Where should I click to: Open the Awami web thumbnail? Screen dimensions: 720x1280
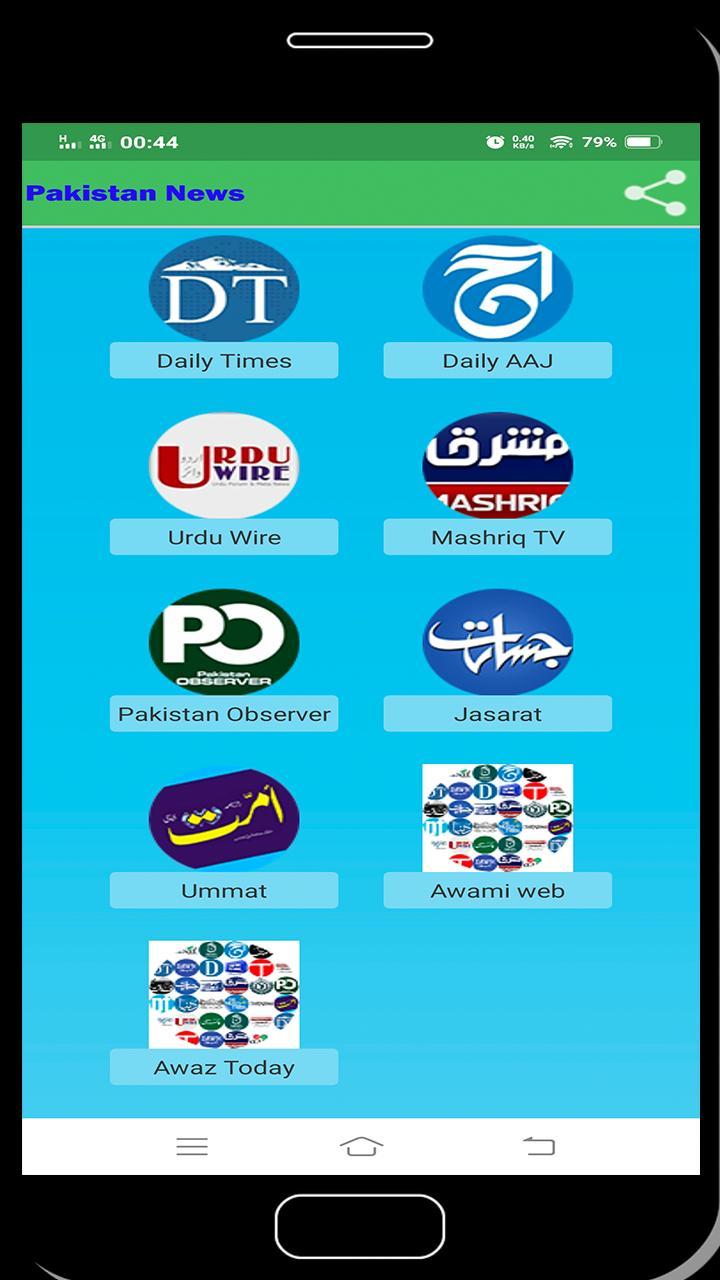(x=497, y=817)
